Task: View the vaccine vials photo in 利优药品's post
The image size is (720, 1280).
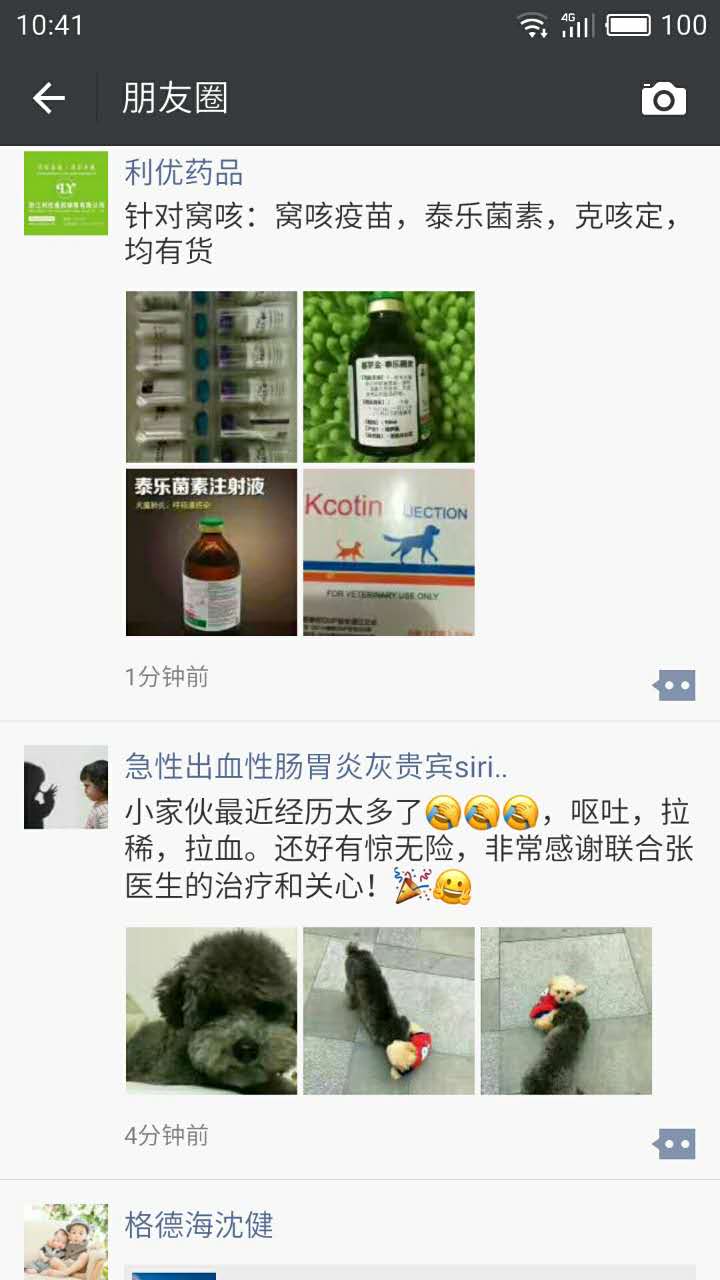Action: pyautogui.click(x=211, y=376)
